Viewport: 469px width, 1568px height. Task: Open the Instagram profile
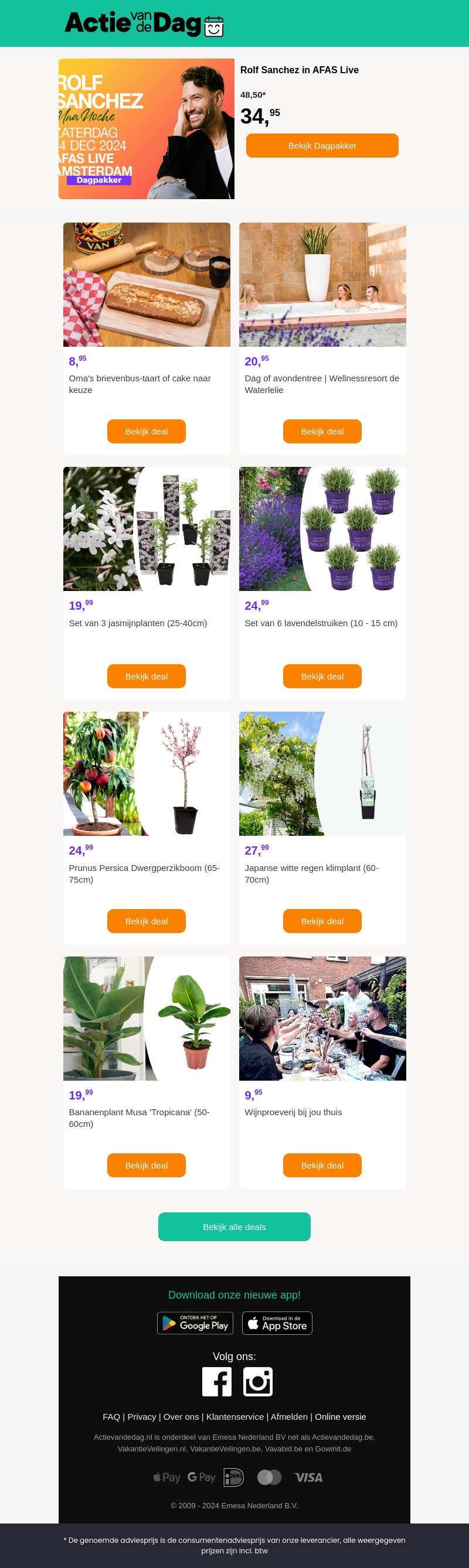tap(257, 1381)
